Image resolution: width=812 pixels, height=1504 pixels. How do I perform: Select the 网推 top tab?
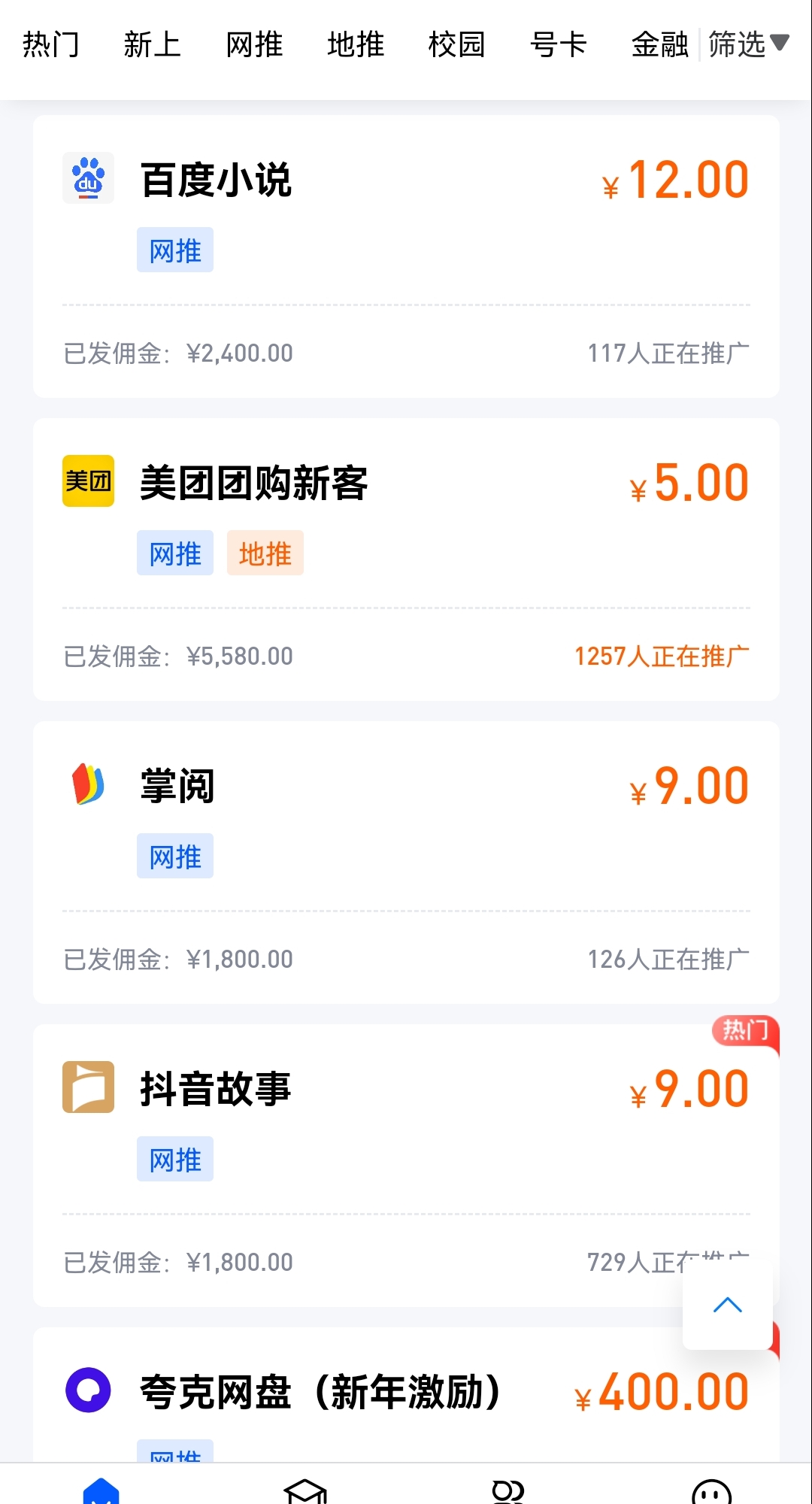click(254, 44)
